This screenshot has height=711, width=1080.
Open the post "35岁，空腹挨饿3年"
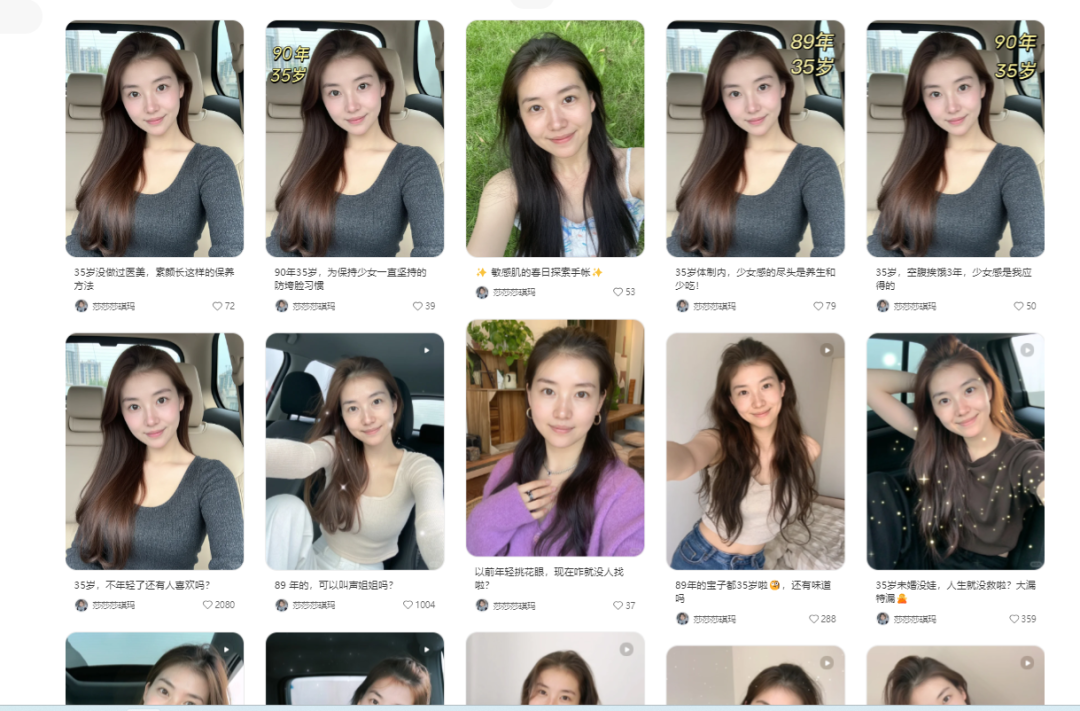click(955, 139)
